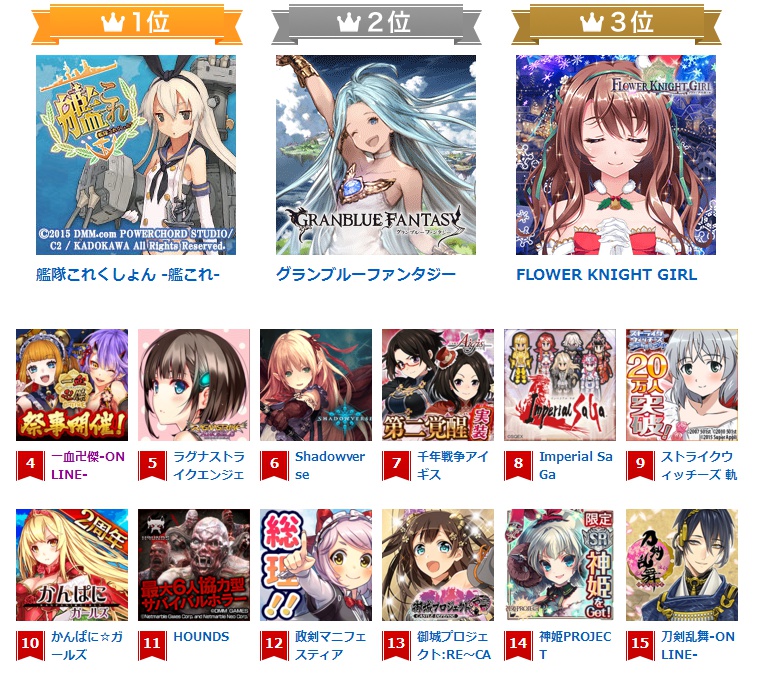Open the 艦隊これくしょん -艦これ- title link
This screenshot has width=762, height=680.
click(128, 275)
